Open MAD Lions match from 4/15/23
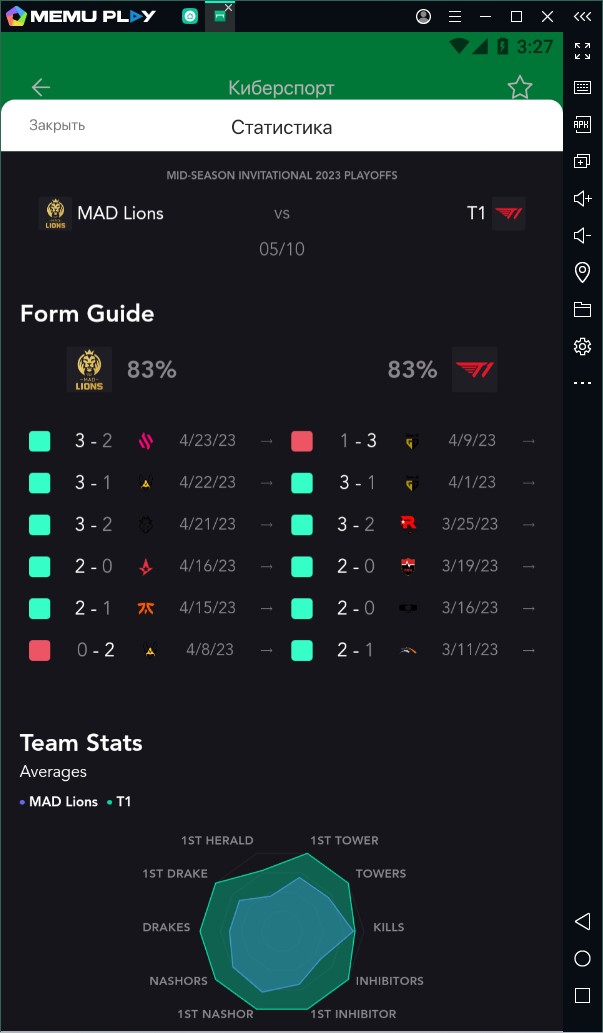 tap(266, 608)
